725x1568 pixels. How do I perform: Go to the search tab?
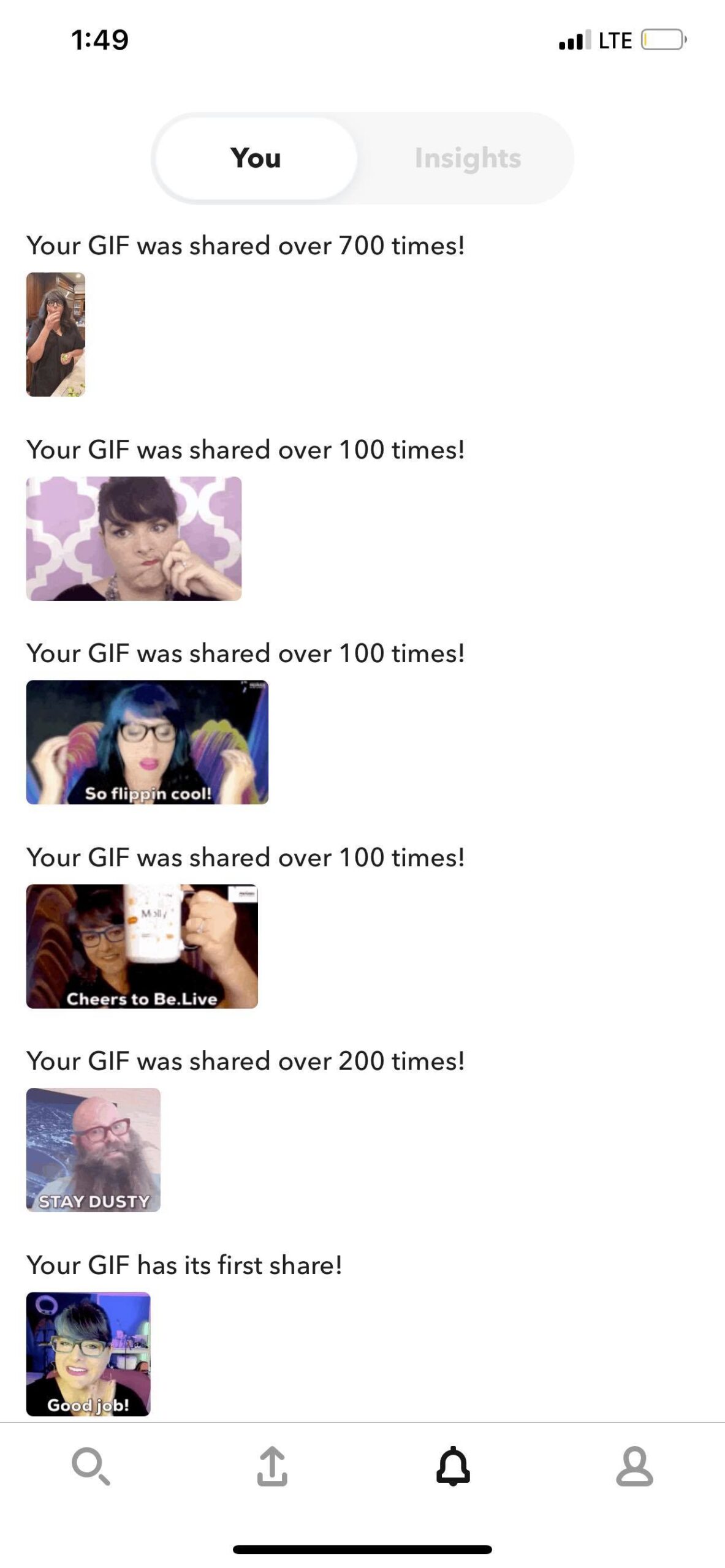(x=91, y=1466)
